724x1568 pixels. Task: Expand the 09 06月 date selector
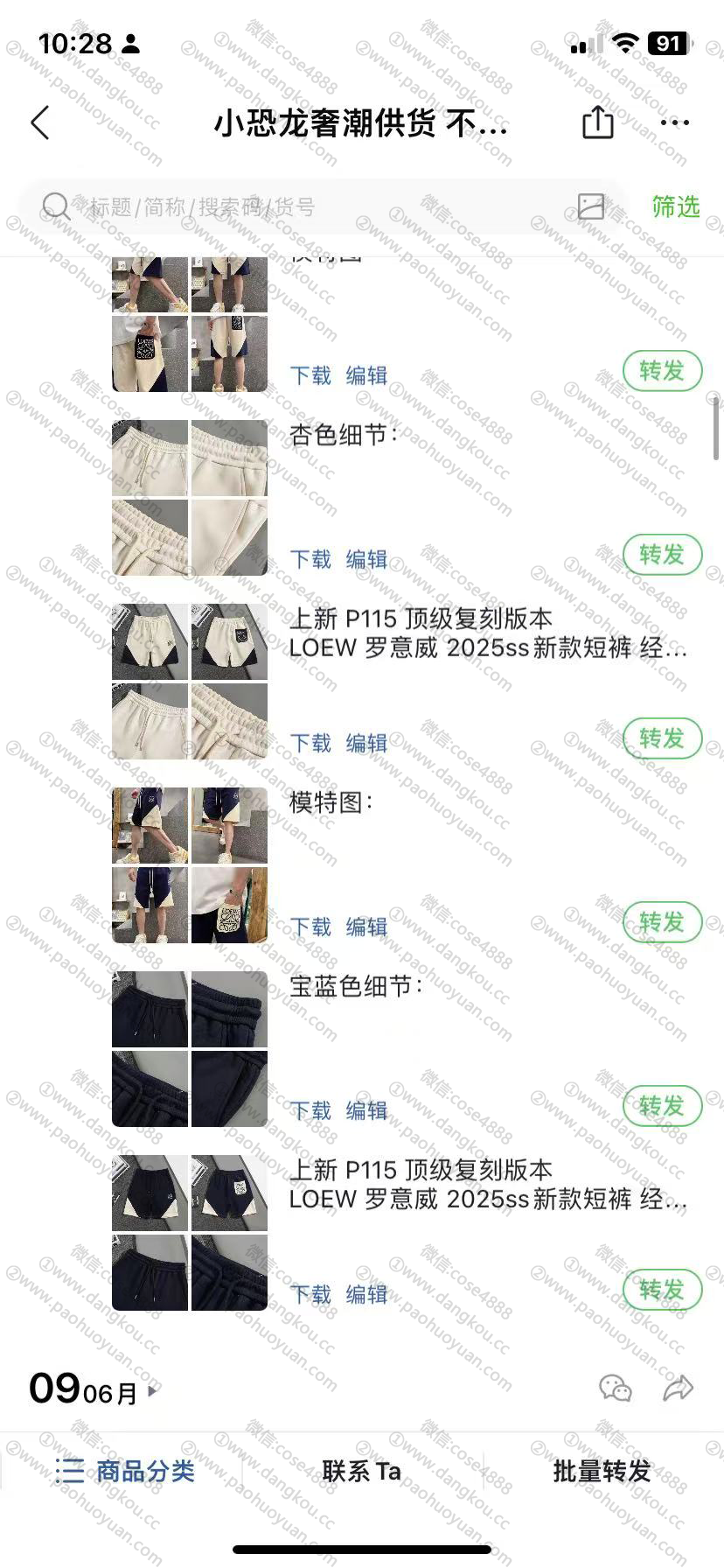click(94, 1389)
